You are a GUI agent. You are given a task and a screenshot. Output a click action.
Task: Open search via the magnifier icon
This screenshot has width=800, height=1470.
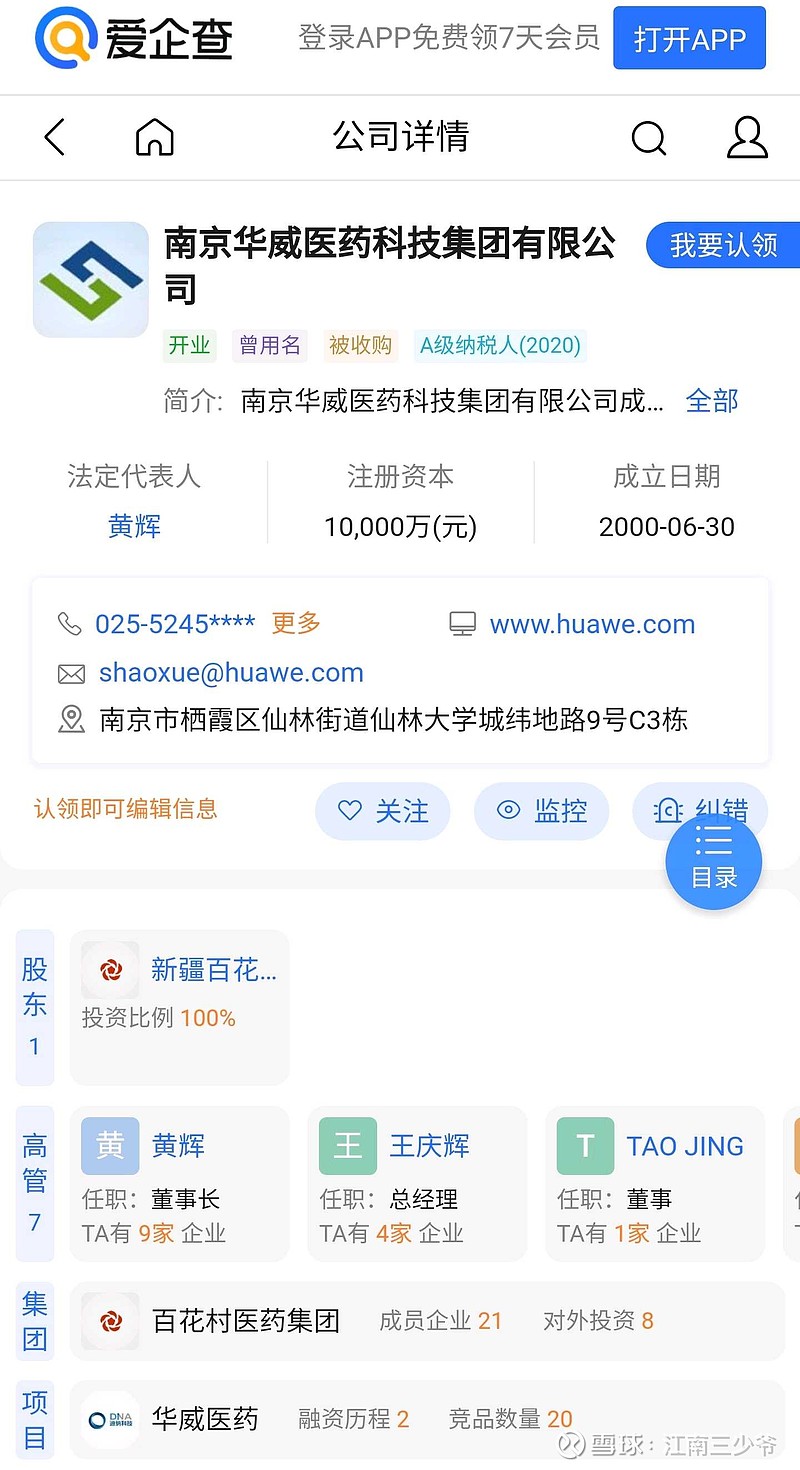point(648,138)
